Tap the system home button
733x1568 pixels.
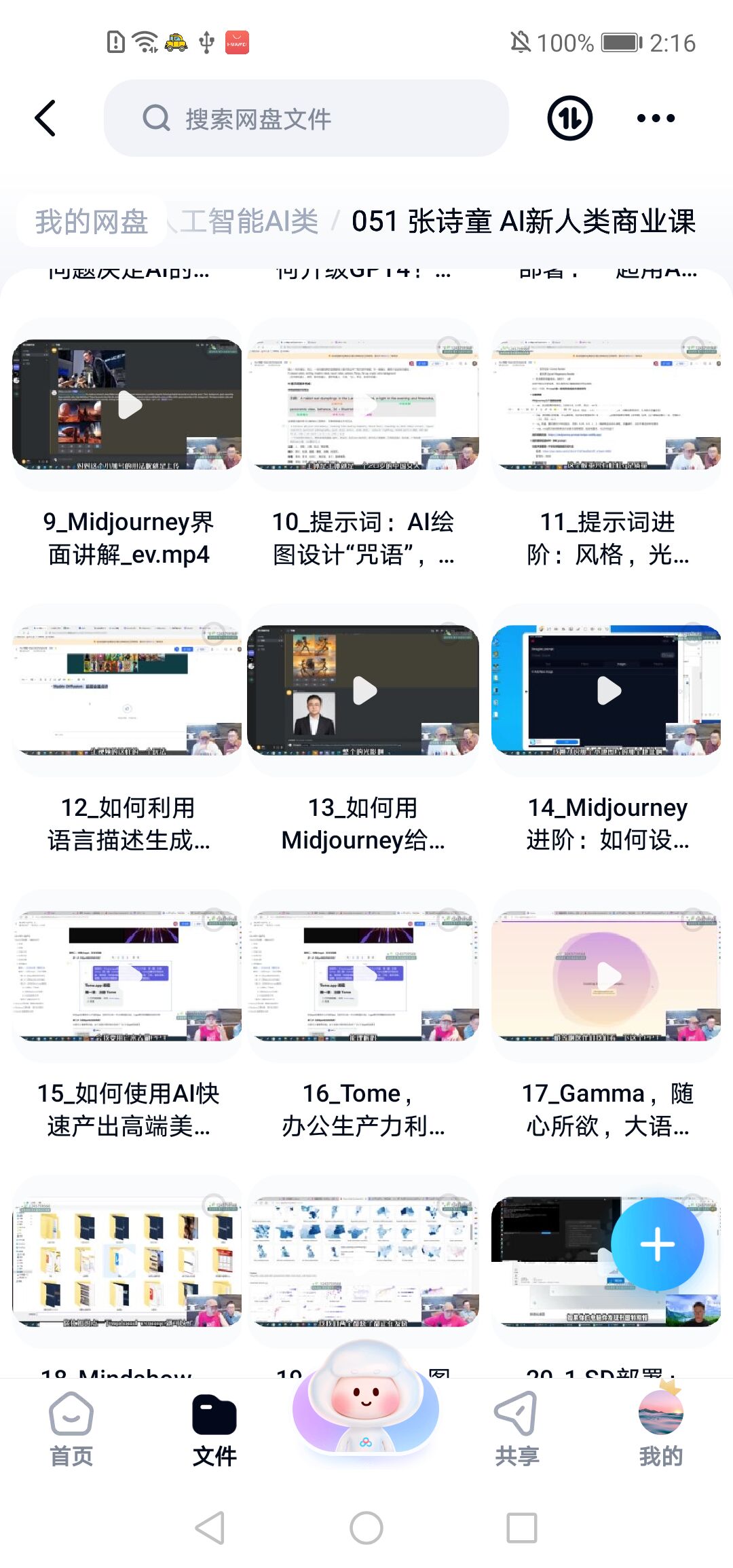(x=366, y=1529)
